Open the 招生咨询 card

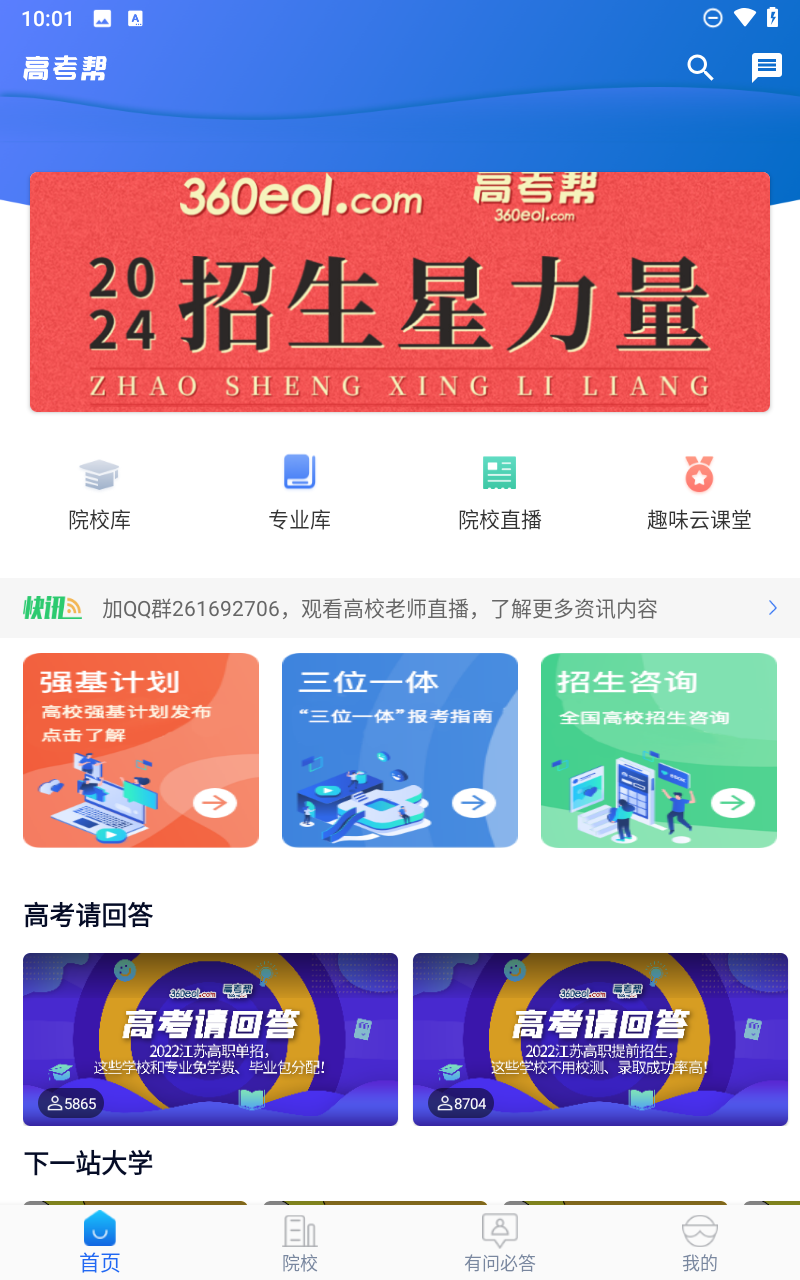coord(659,750)
